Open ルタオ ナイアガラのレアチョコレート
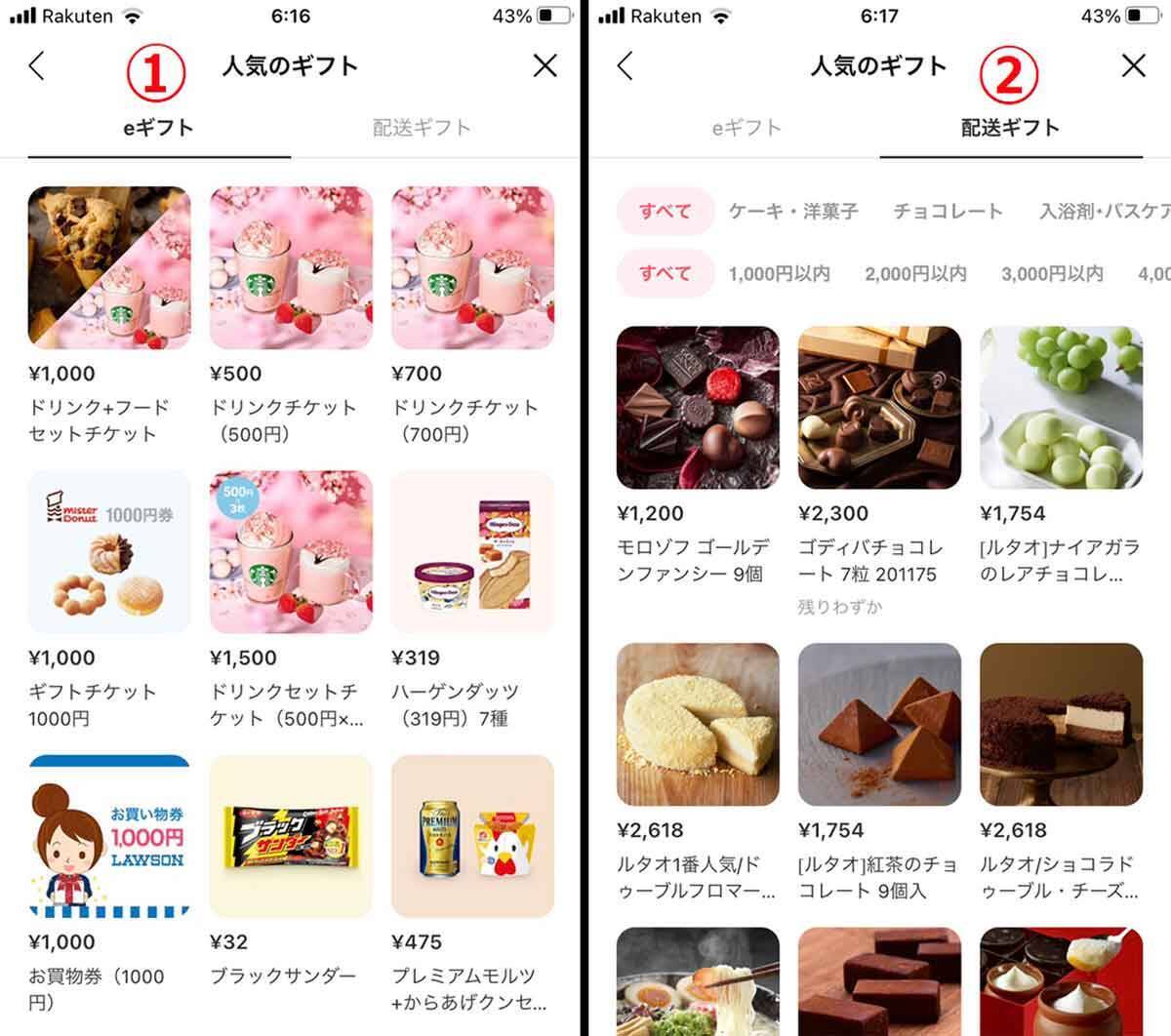This screenshot has height=1036, width=1171. pyautogui.click(x=1061, y=408)
